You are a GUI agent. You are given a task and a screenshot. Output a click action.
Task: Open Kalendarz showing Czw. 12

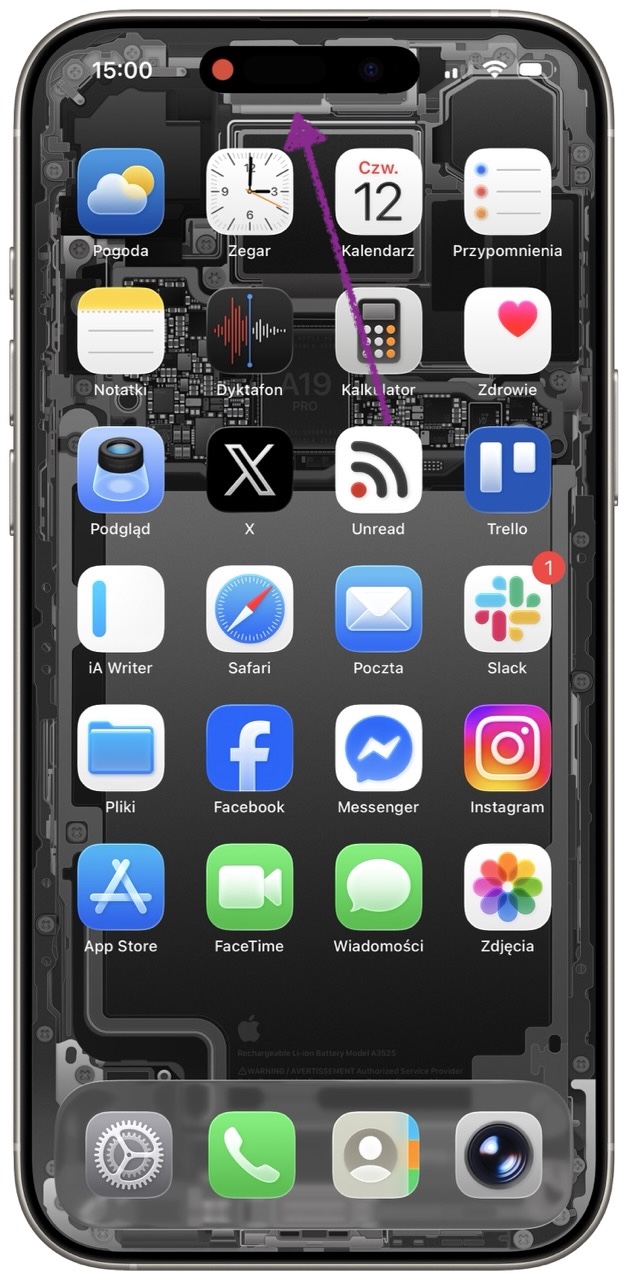378,192
